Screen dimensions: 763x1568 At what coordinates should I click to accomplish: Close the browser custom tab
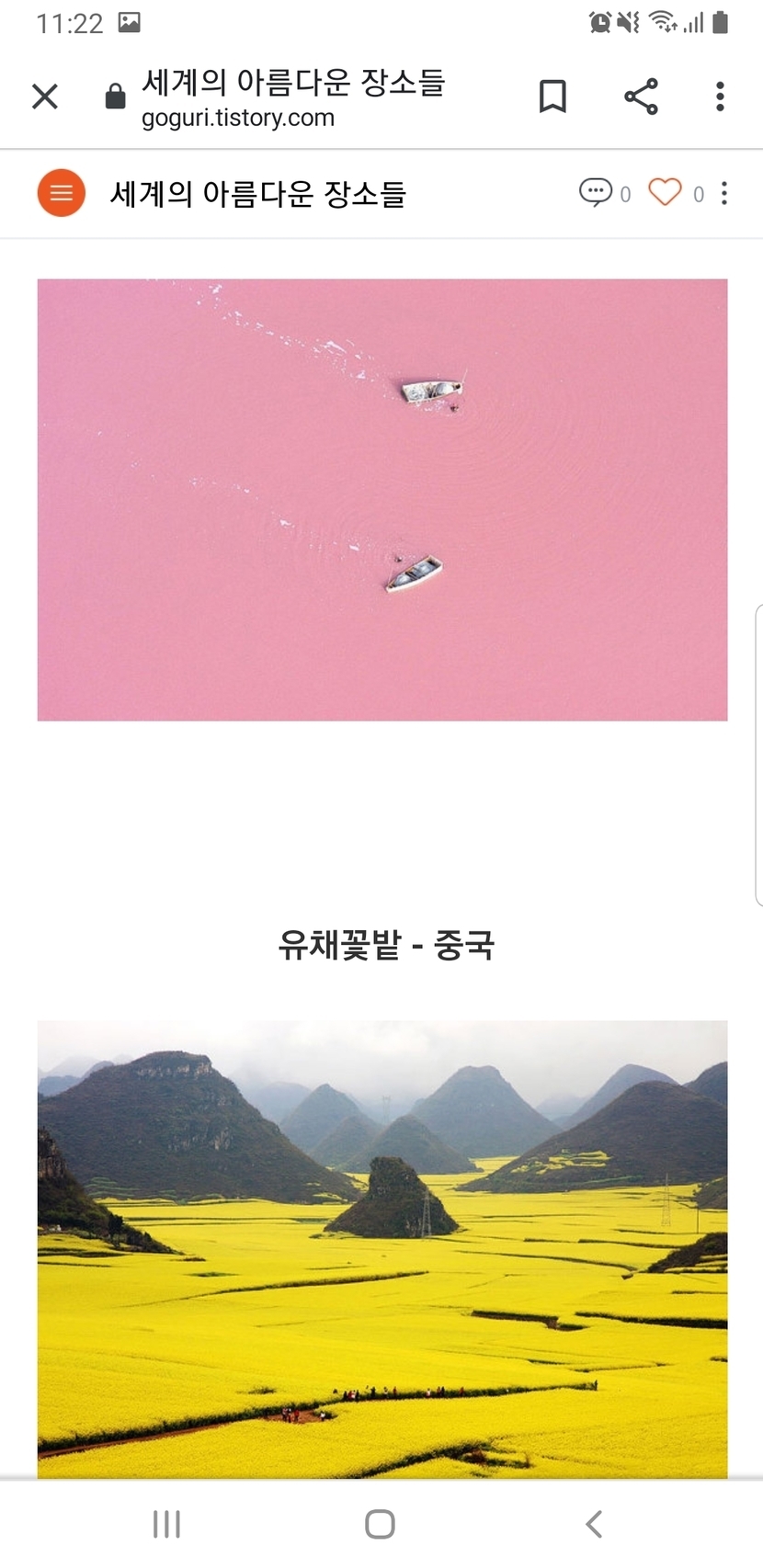[44, 97]
